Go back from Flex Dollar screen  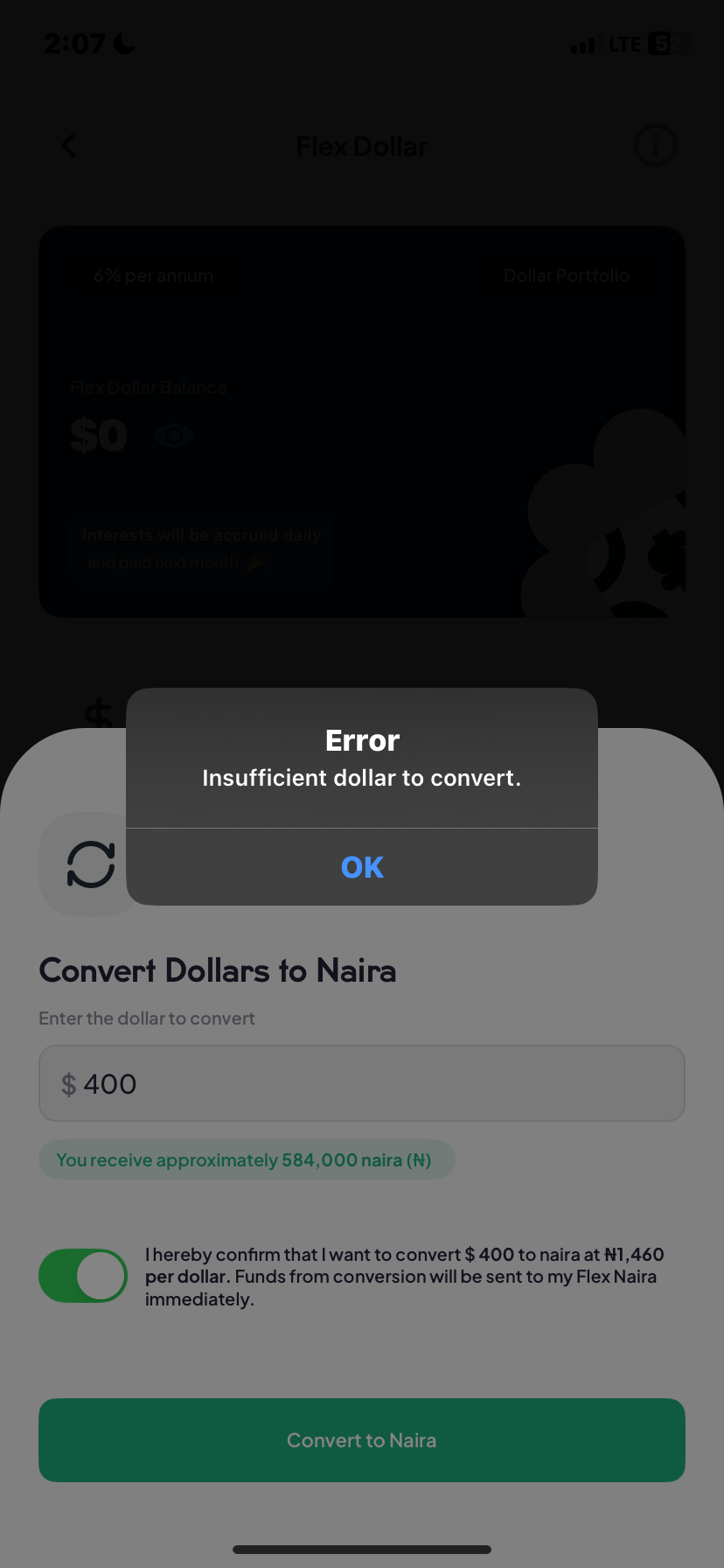(69, 146)
